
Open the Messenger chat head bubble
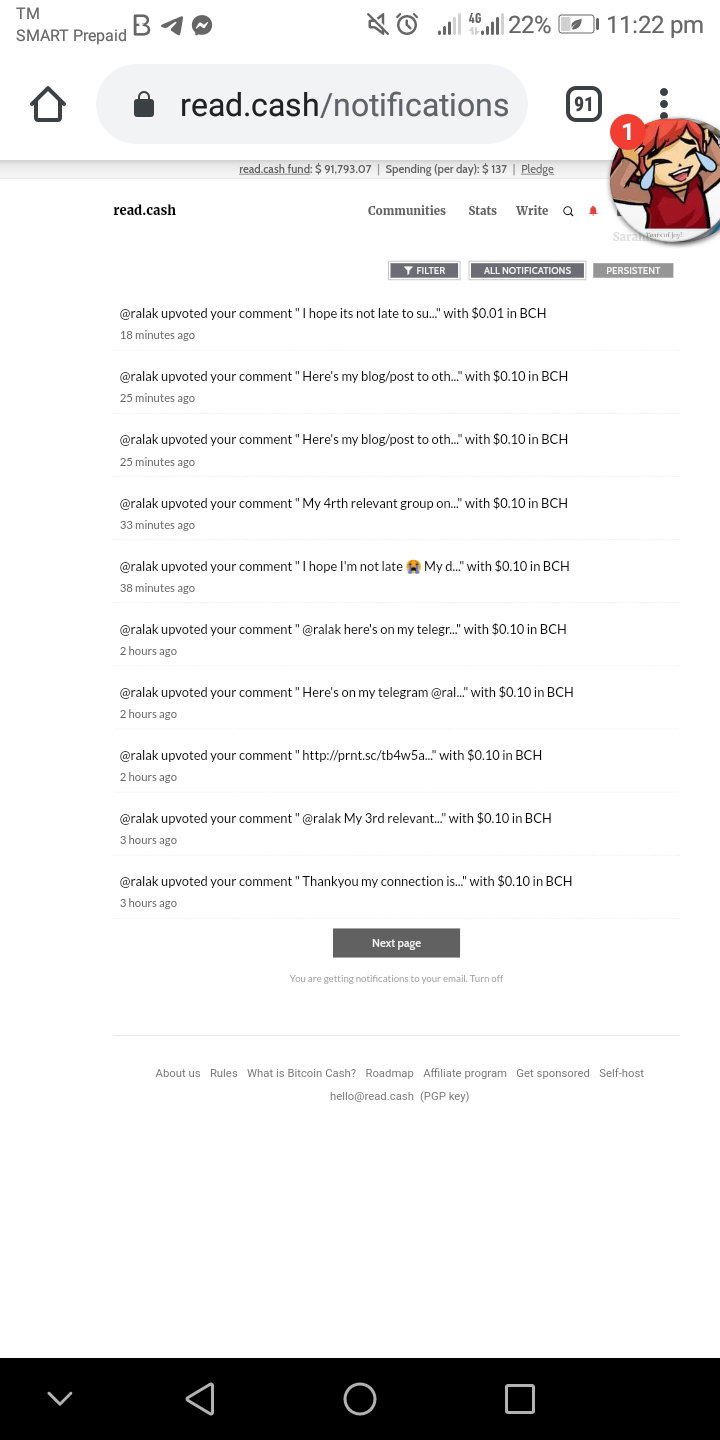pos(666,180)
